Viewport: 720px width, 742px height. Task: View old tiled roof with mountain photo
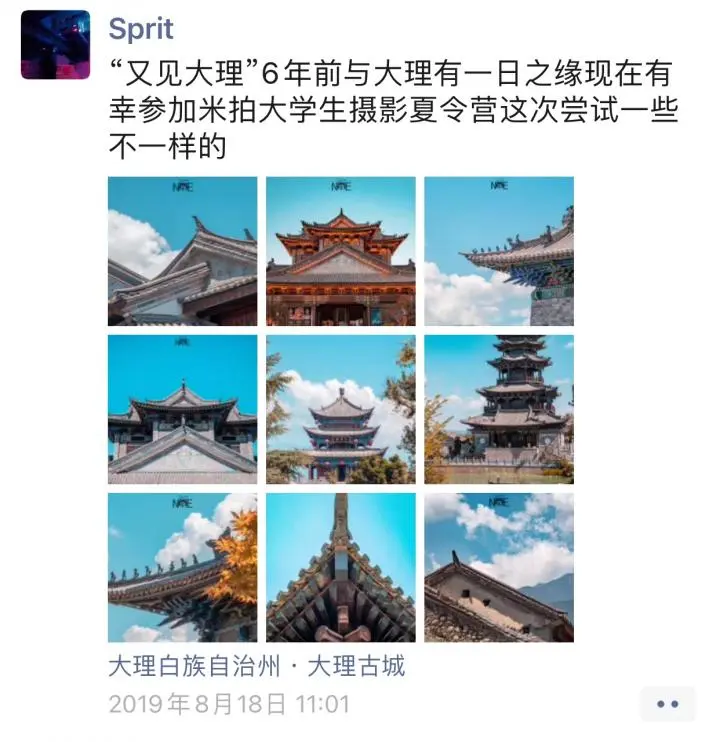click(x=498, y=567)
